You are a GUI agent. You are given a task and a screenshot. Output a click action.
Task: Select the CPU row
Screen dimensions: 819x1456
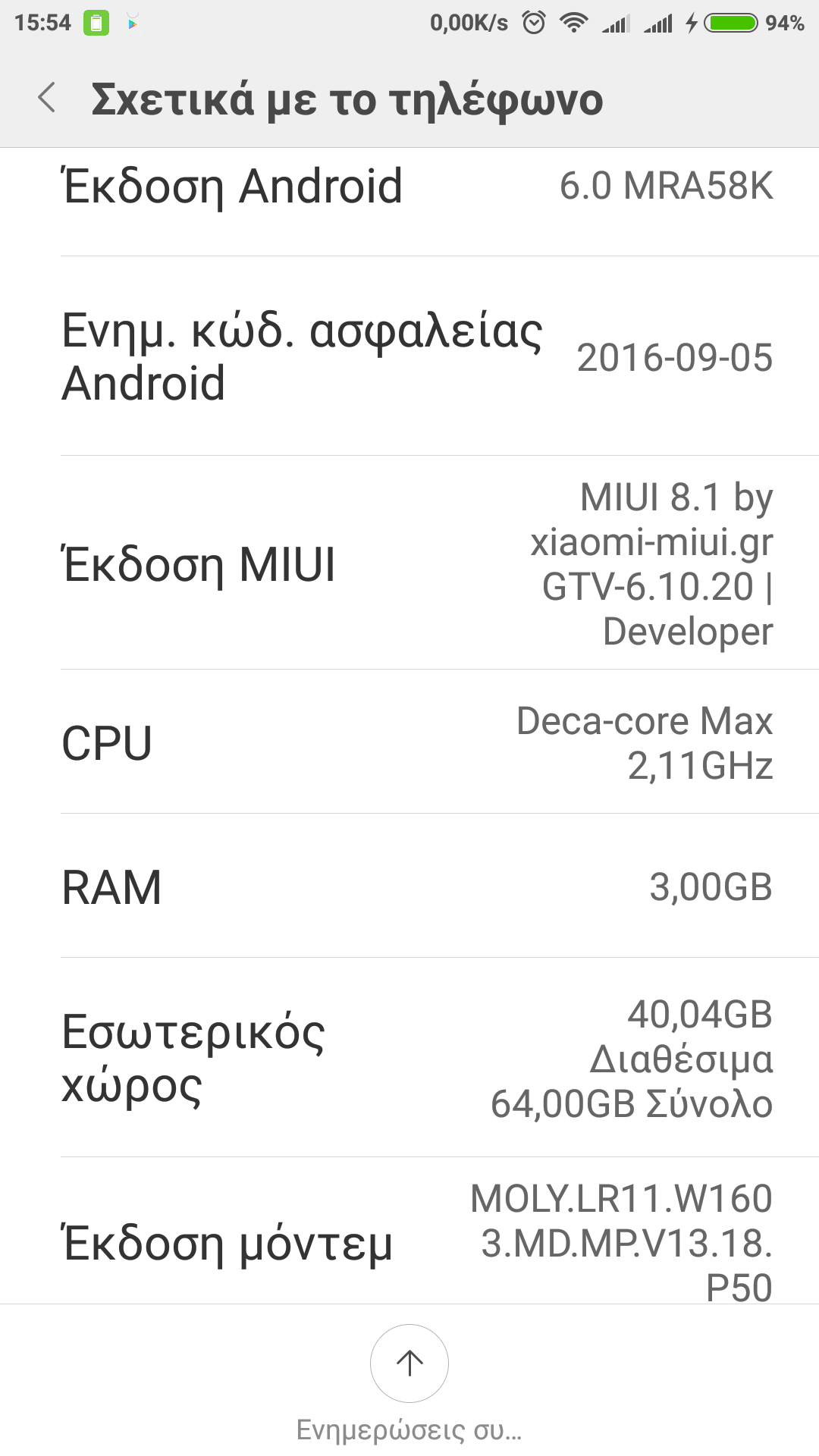pyautogui.click(x=409, y=742)
